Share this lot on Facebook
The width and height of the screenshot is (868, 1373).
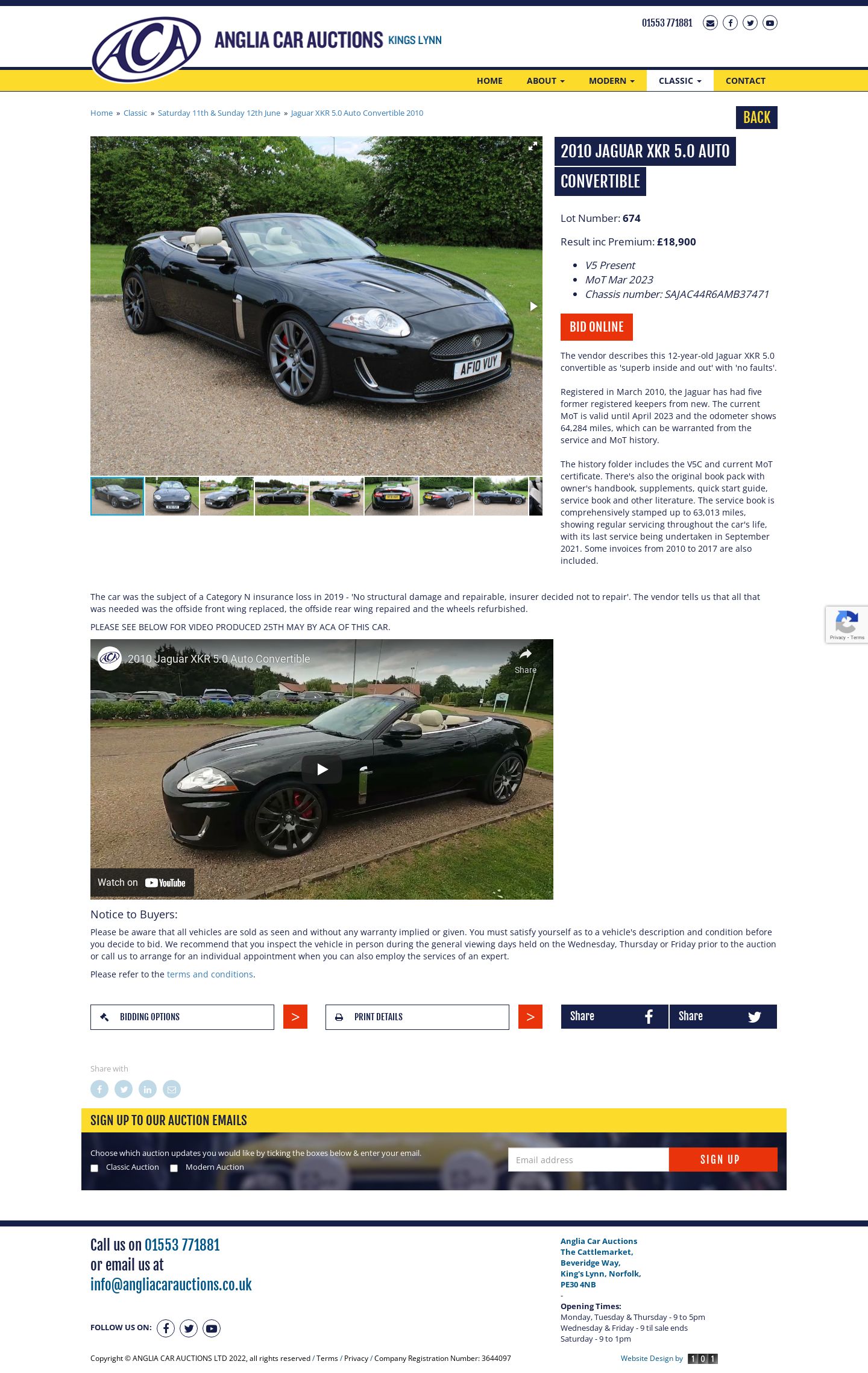click(x=614, y=1017)
